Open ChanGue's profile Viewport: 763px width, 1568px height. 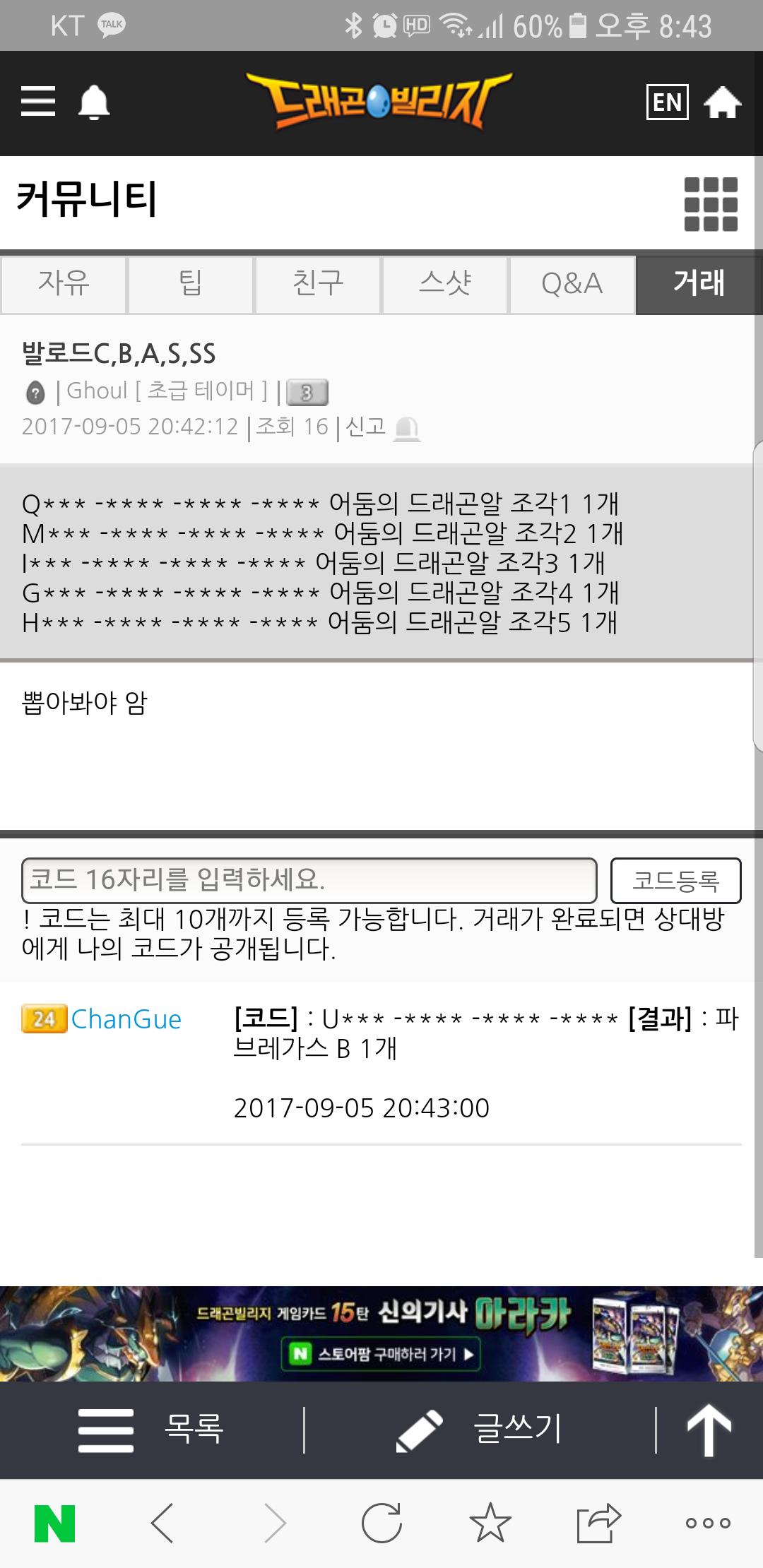click(126, 1019)
